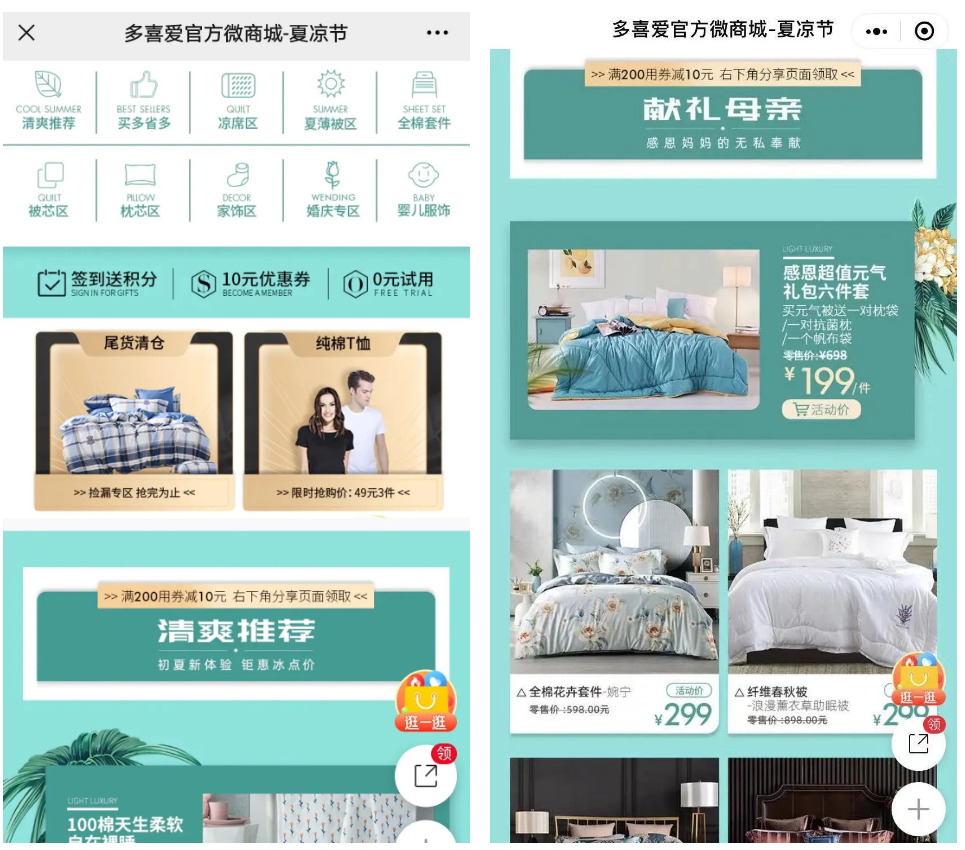The width and height of the screenshot is (965, 850).
Task: View the 枕芯区 pillow category
Action: tap(140, 192)
